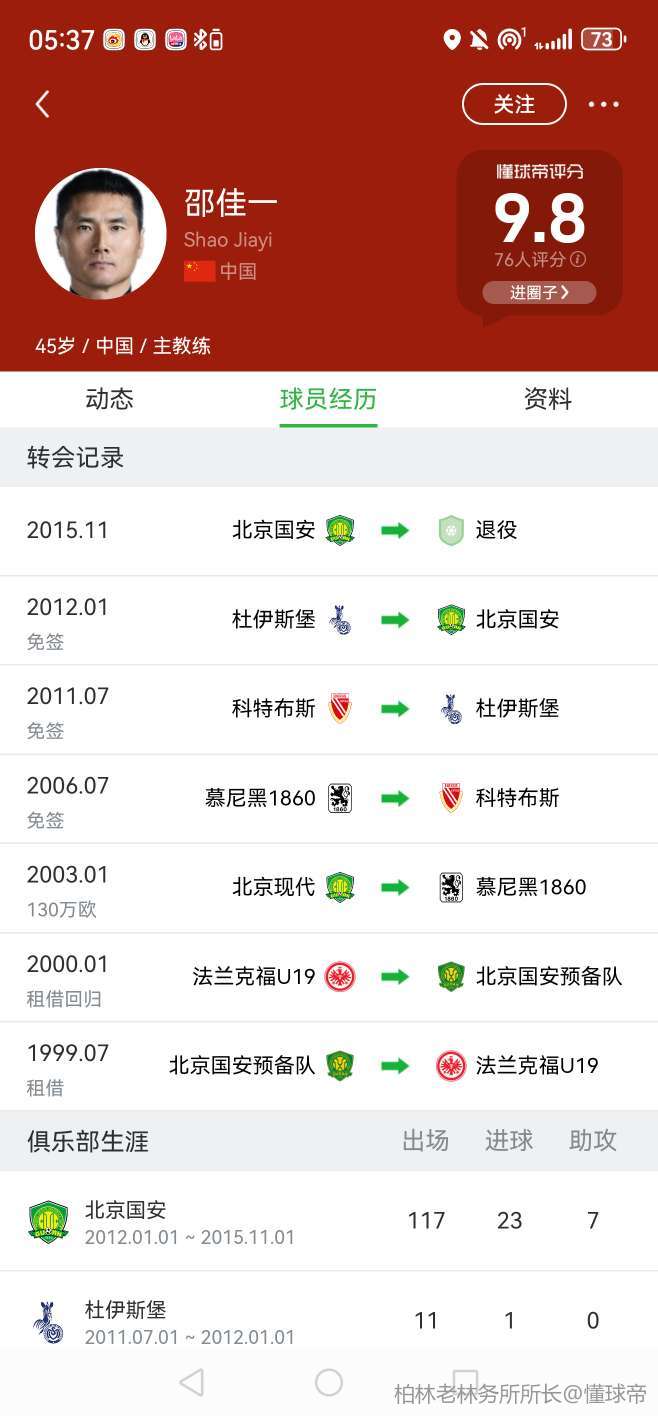The height and width of the screenshot is (1416, 658).
Task: Follow Shao Jiayi with the 关注 button
Action: (514, 104)
